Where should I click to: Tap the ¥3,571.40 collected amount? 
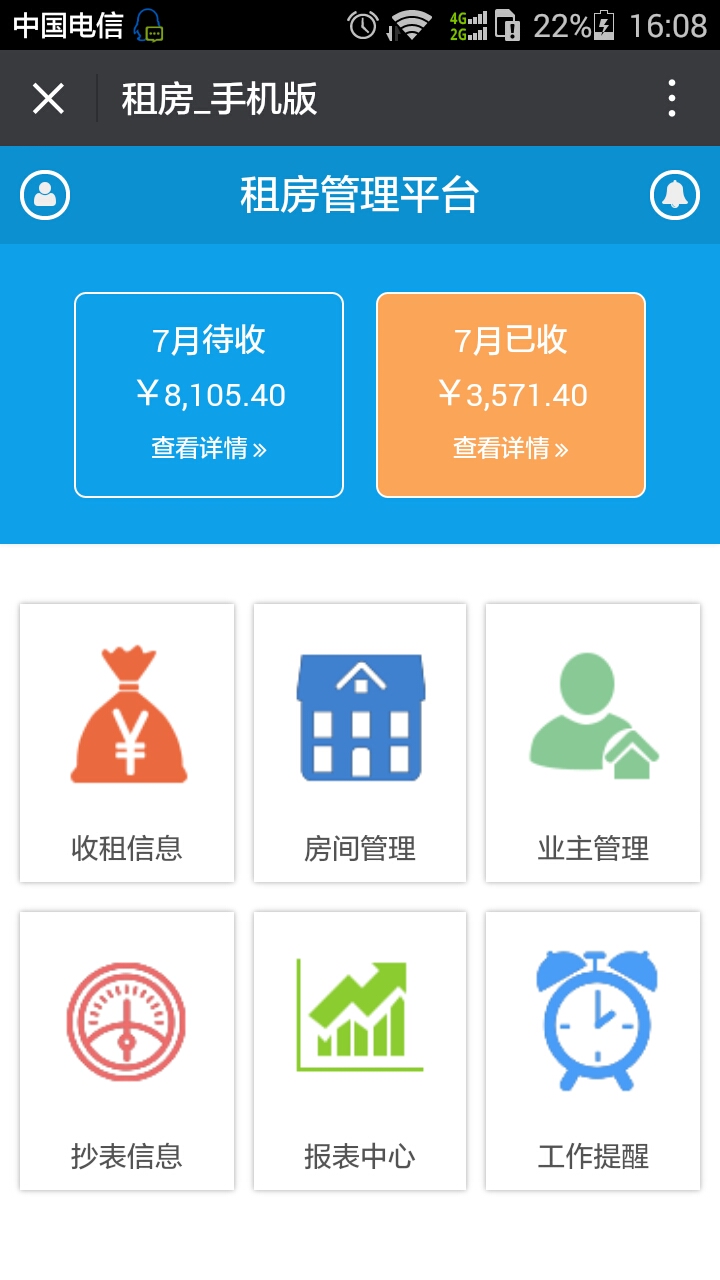point(510,394)
